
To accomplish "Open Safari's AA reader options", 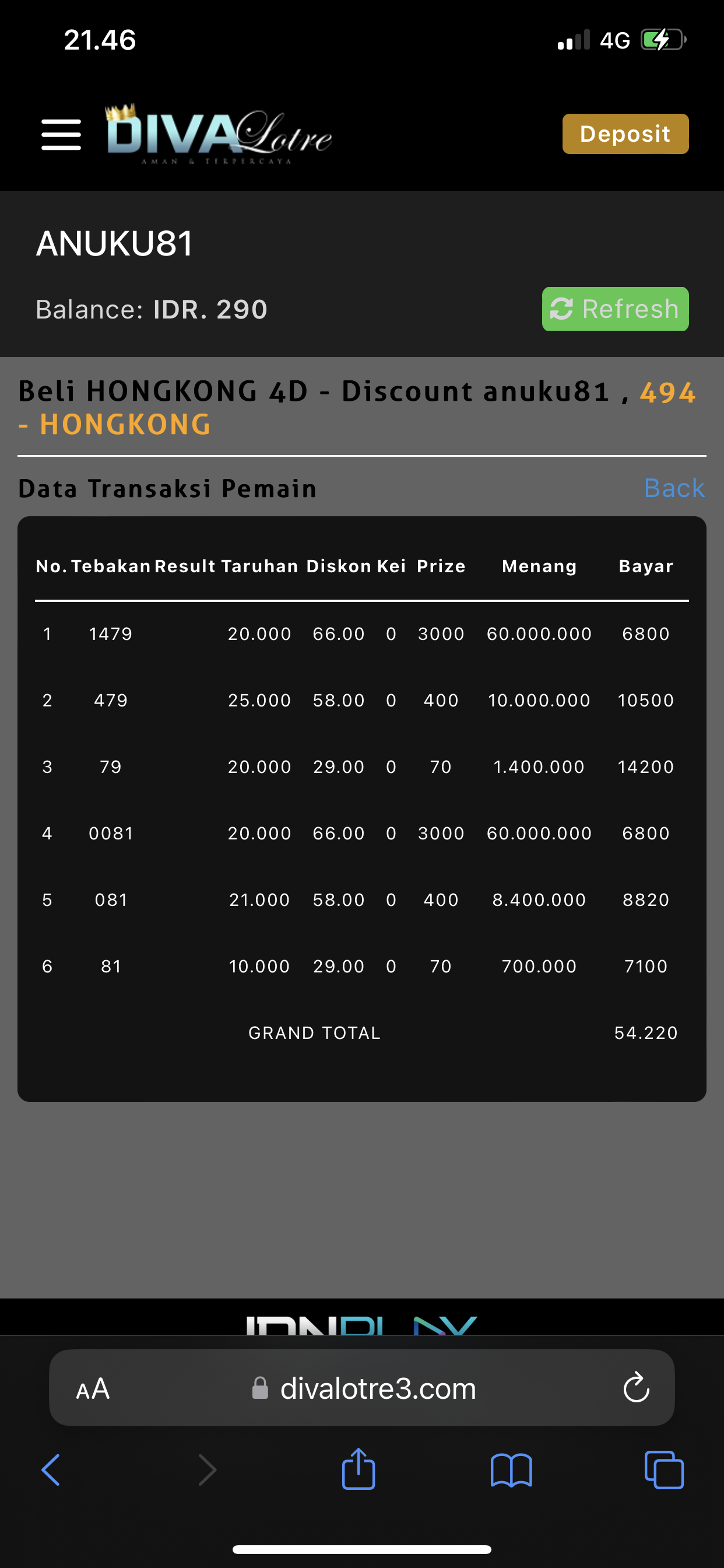I will [93, 1389].
